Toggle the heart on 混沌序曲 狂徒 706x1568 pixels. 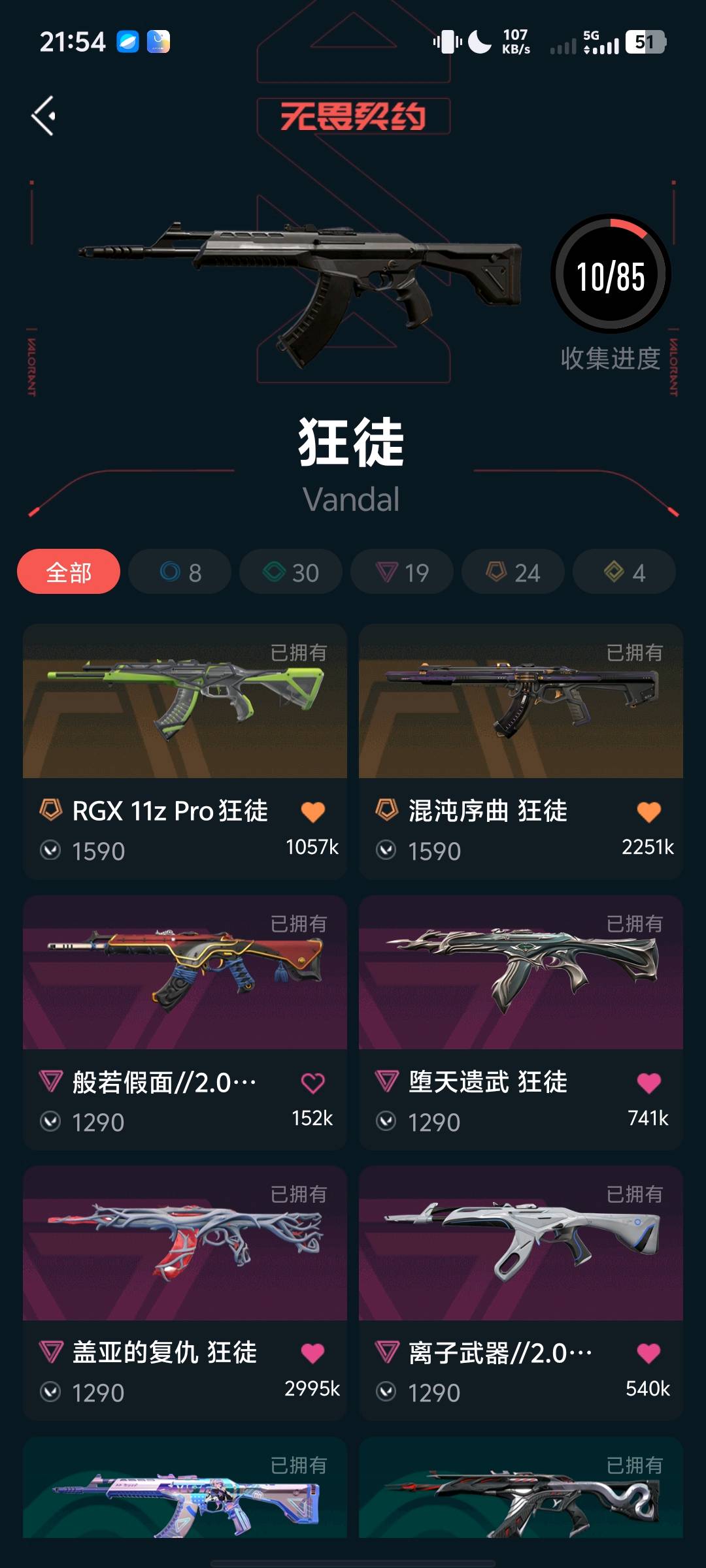(x=648, y=812)
